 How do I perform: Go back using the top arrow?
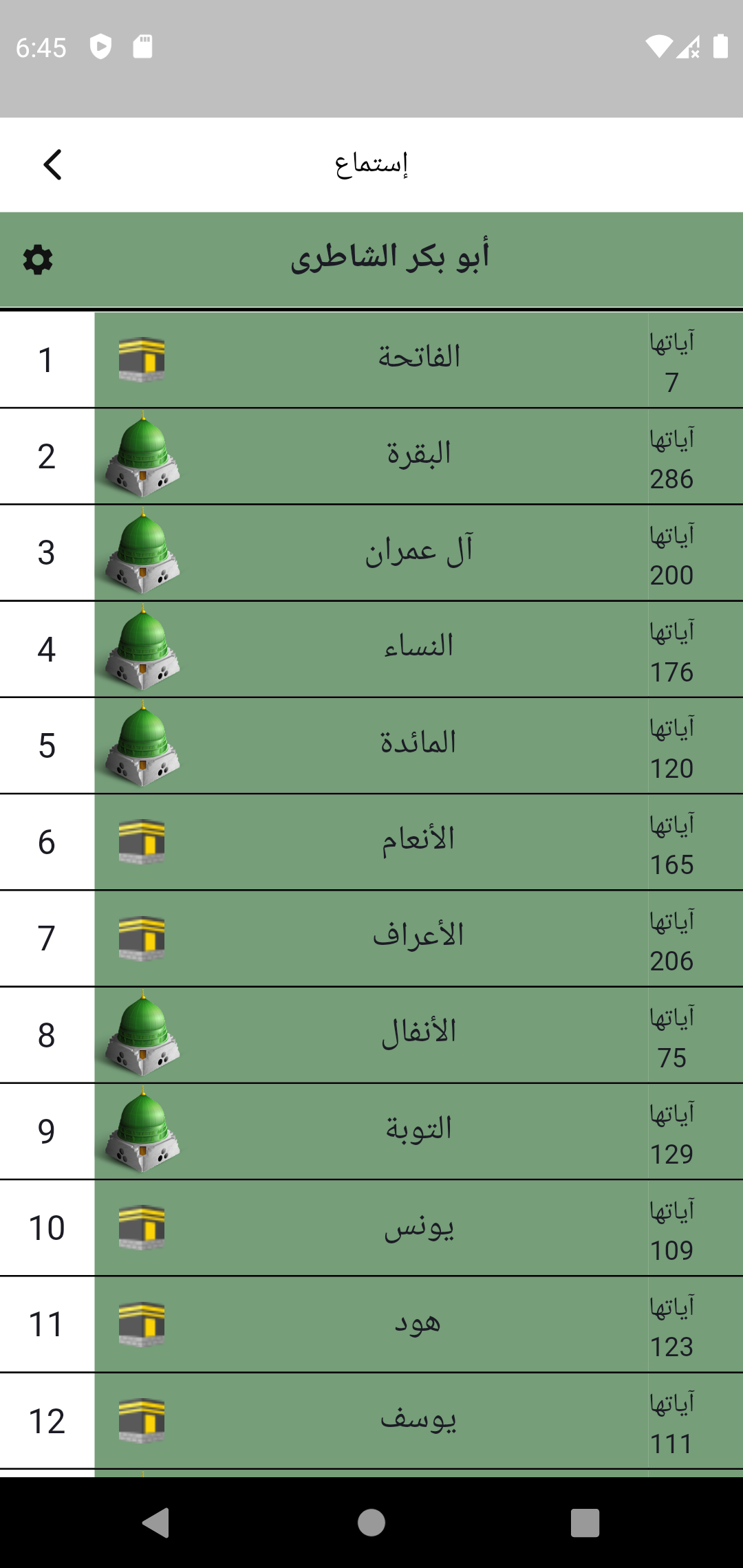52,165
